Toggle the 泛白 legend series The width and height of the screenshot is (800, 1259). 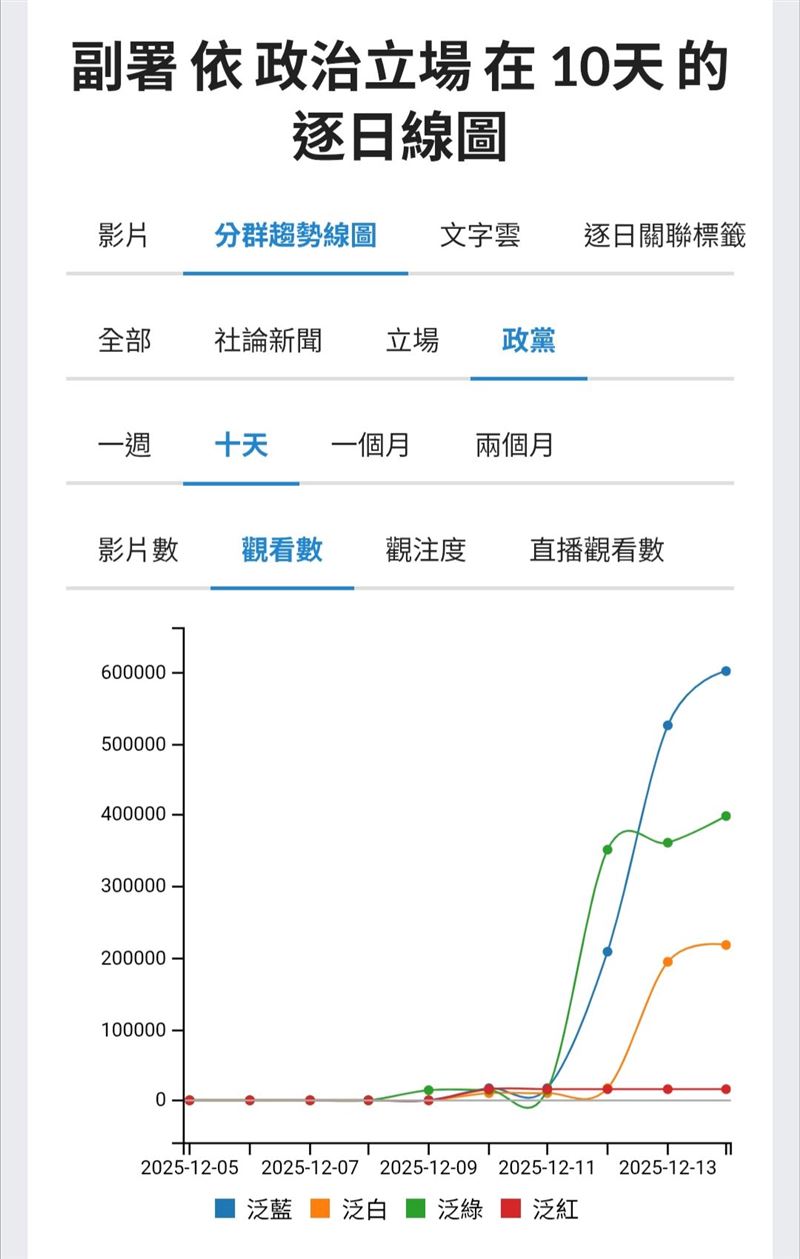(x=350, y=1210)
